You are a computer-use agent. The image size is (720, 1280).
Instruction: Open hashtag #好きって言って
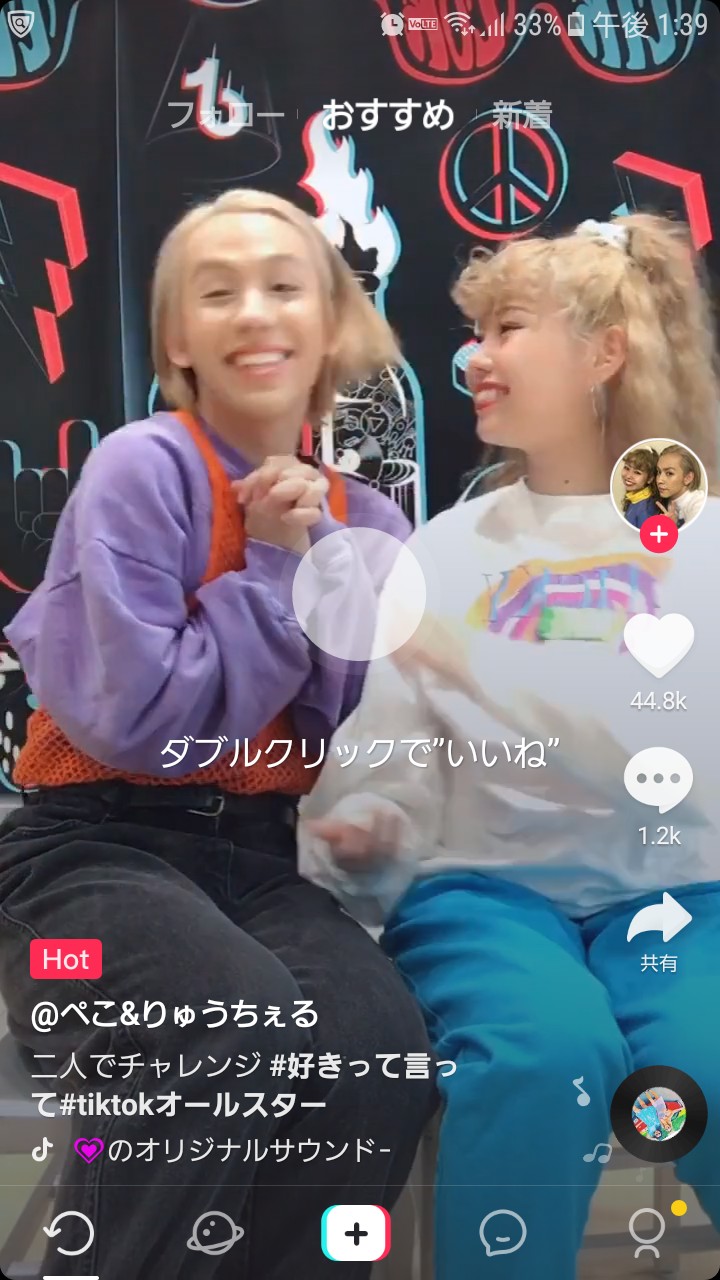360,1066
